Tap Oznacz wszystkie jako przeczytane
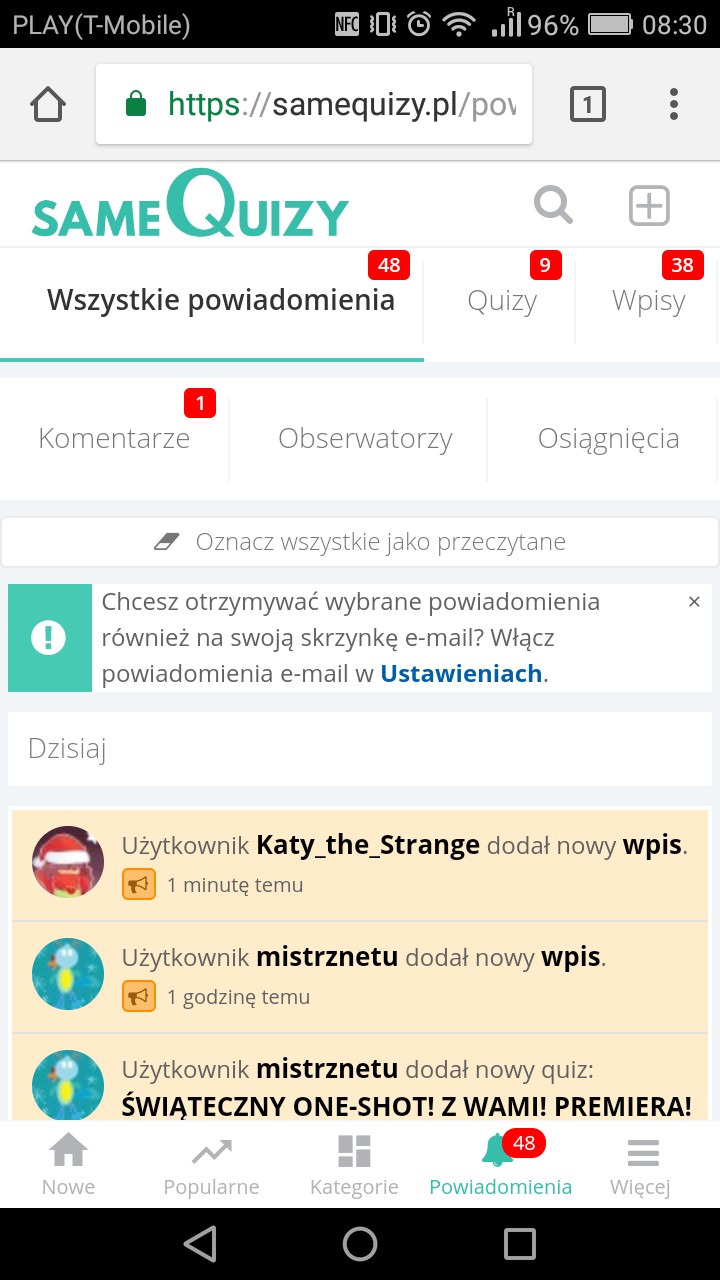720x1280 pixels. tap(360, 542)
